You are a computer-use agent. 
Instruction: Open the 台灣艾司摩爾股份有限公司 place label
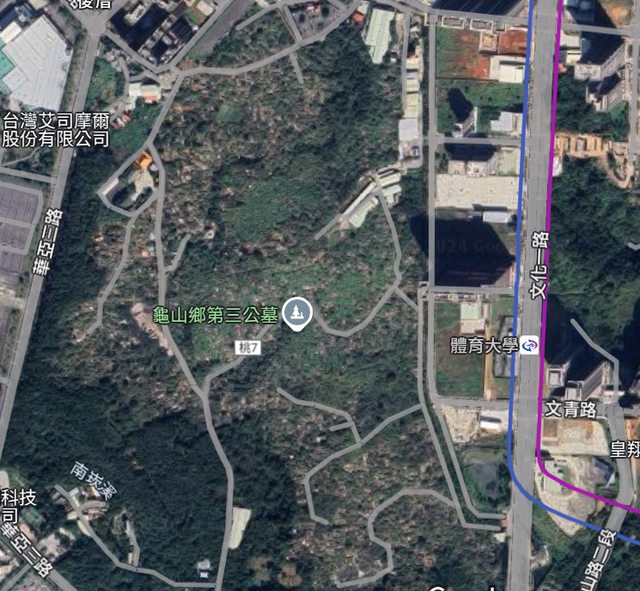click(x=55, y=131)
